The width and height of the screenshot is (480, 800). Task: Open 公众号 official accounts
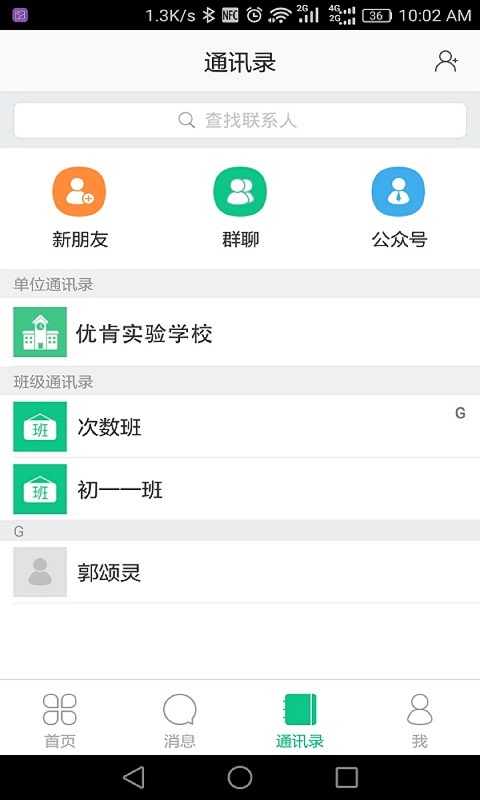(x=398, y=208)
